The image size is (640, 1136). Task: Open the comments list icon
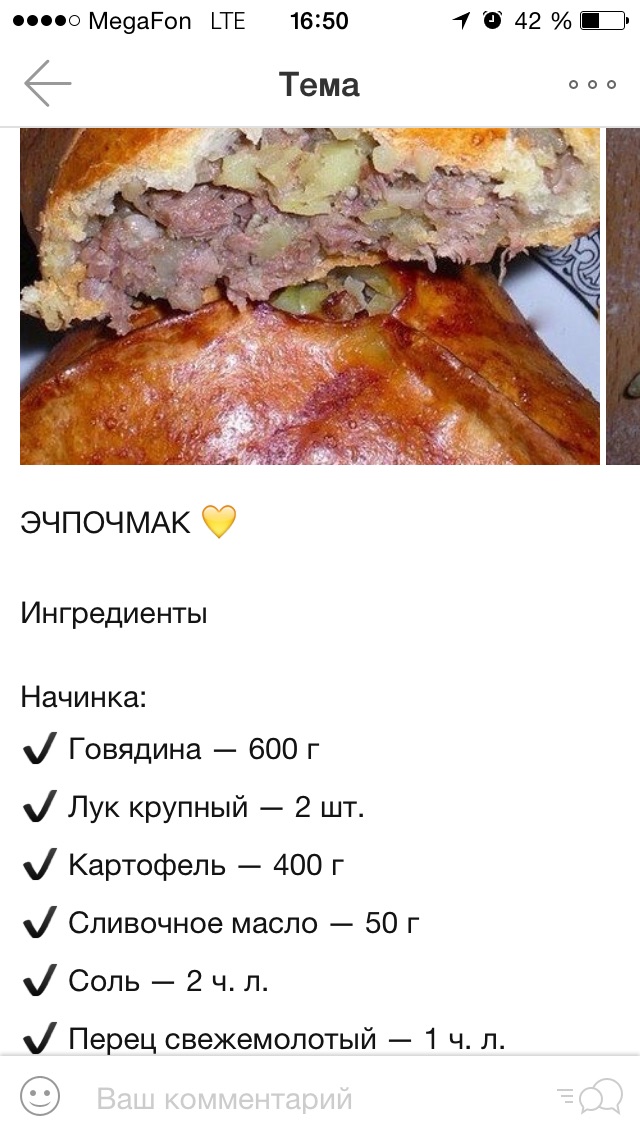point(590,1096)
